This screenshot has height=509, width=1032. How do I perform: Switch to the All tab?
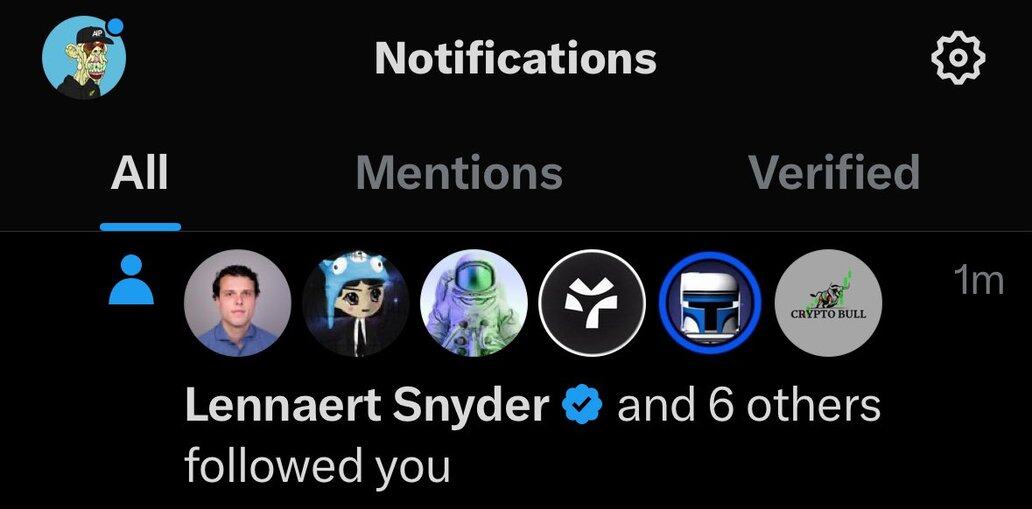pyautogui.click(x=140, y=173)
